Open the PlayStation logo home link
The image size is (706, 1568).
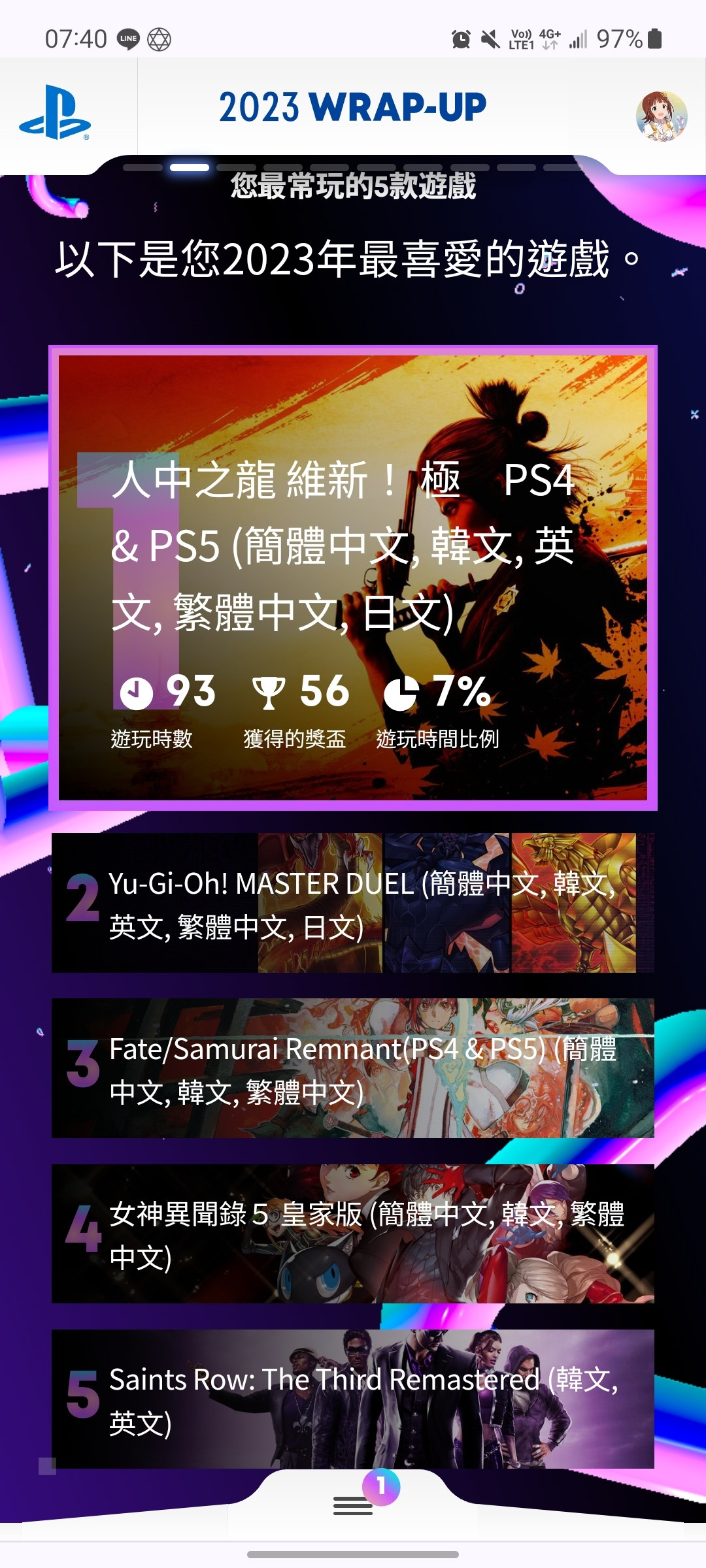pyautogui.click(x=55, y=112)
